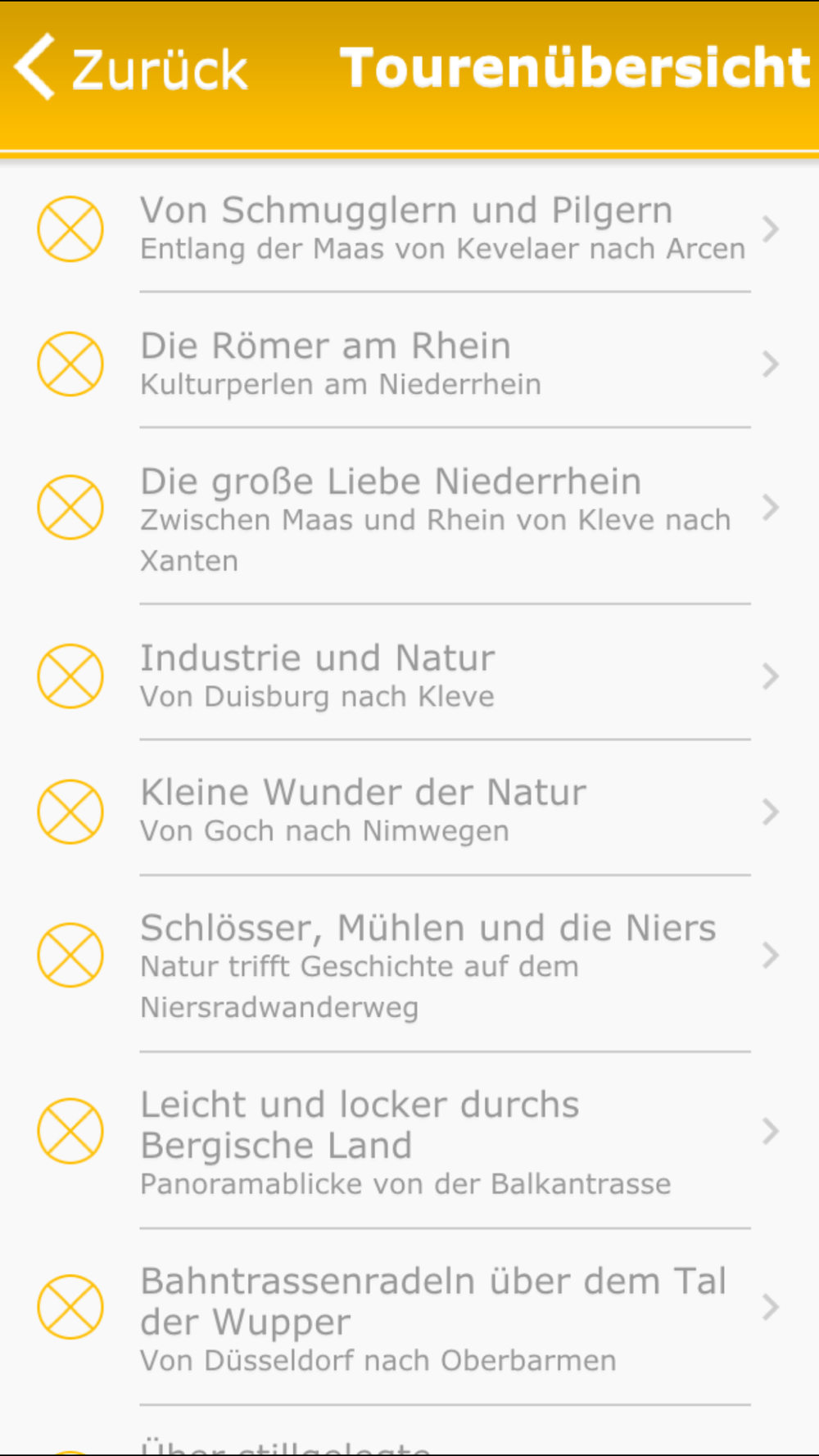View the Kleine Wunder der Natur tour
The image size is (819, 1456).
point(409,808)
